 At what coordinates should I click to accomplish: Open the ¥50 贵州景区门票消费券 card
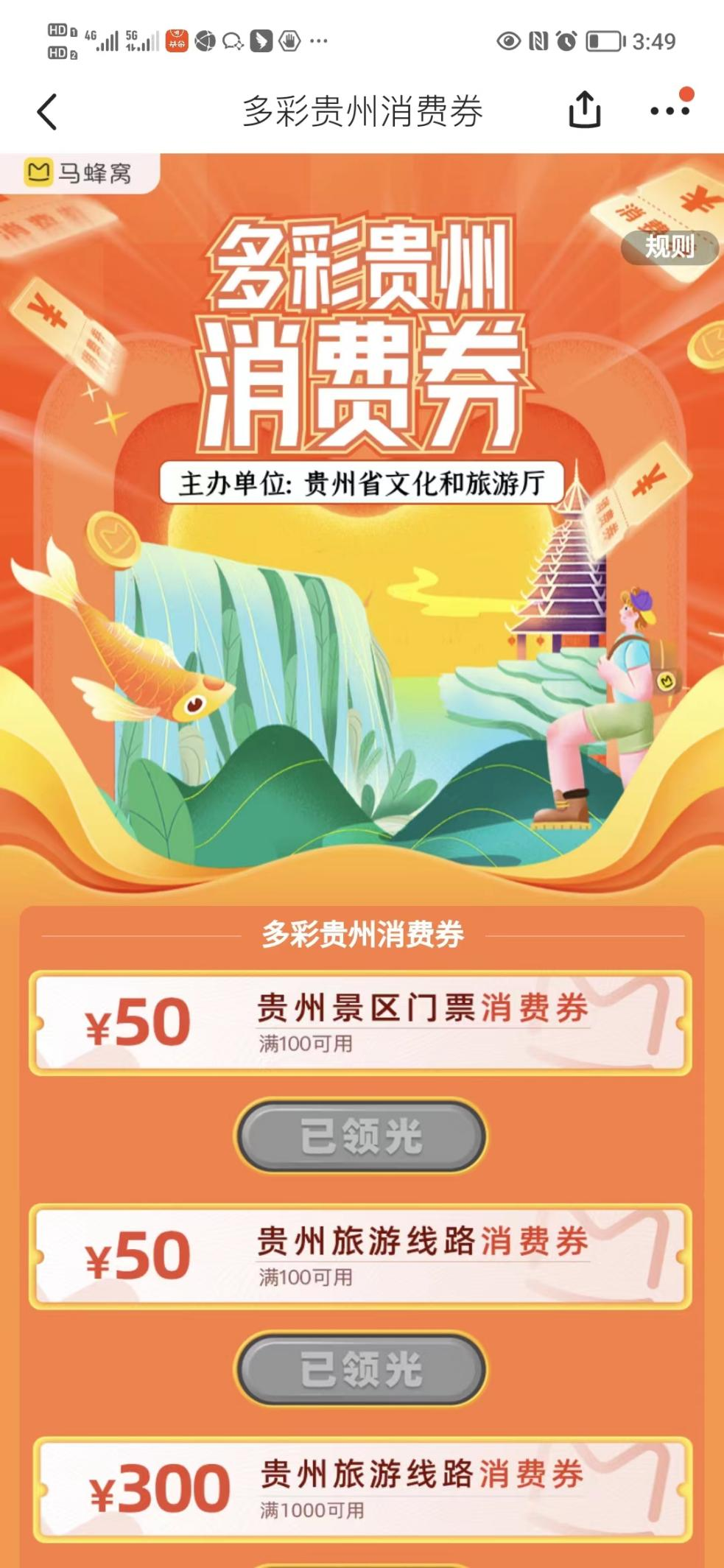(361, 1023)
